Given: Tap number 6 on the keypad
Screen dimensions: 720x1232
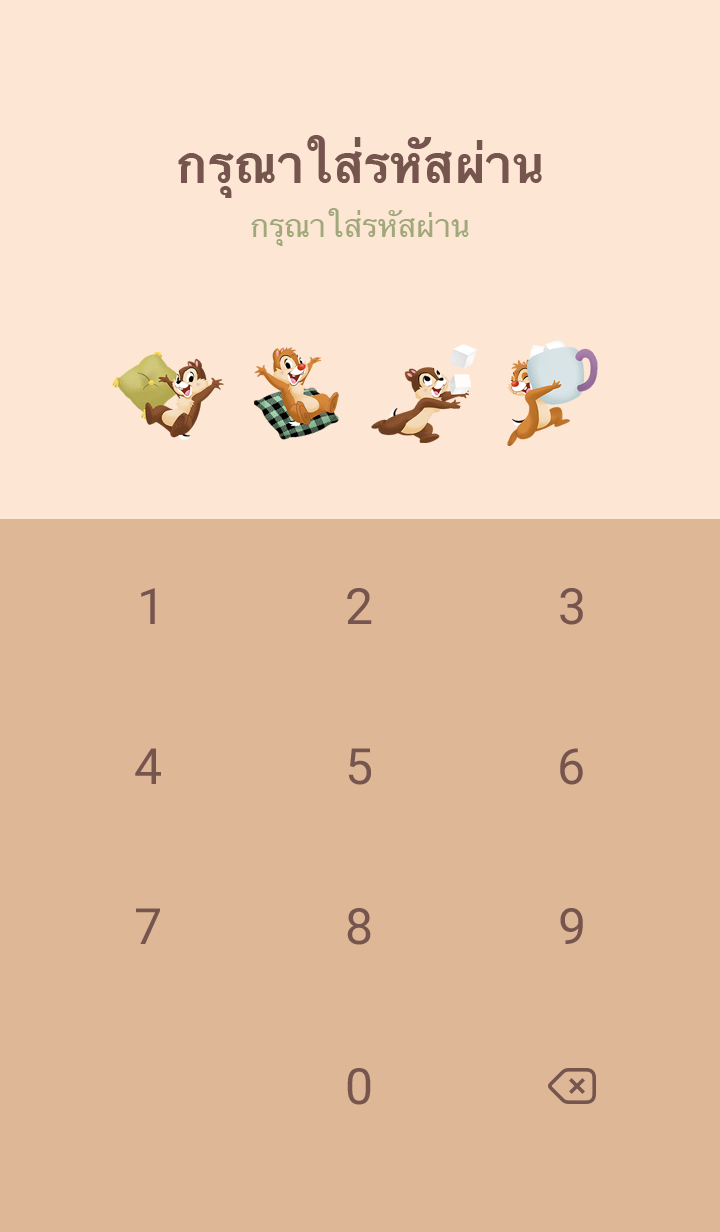Looking at the screenshot, I should pos(571,767).
